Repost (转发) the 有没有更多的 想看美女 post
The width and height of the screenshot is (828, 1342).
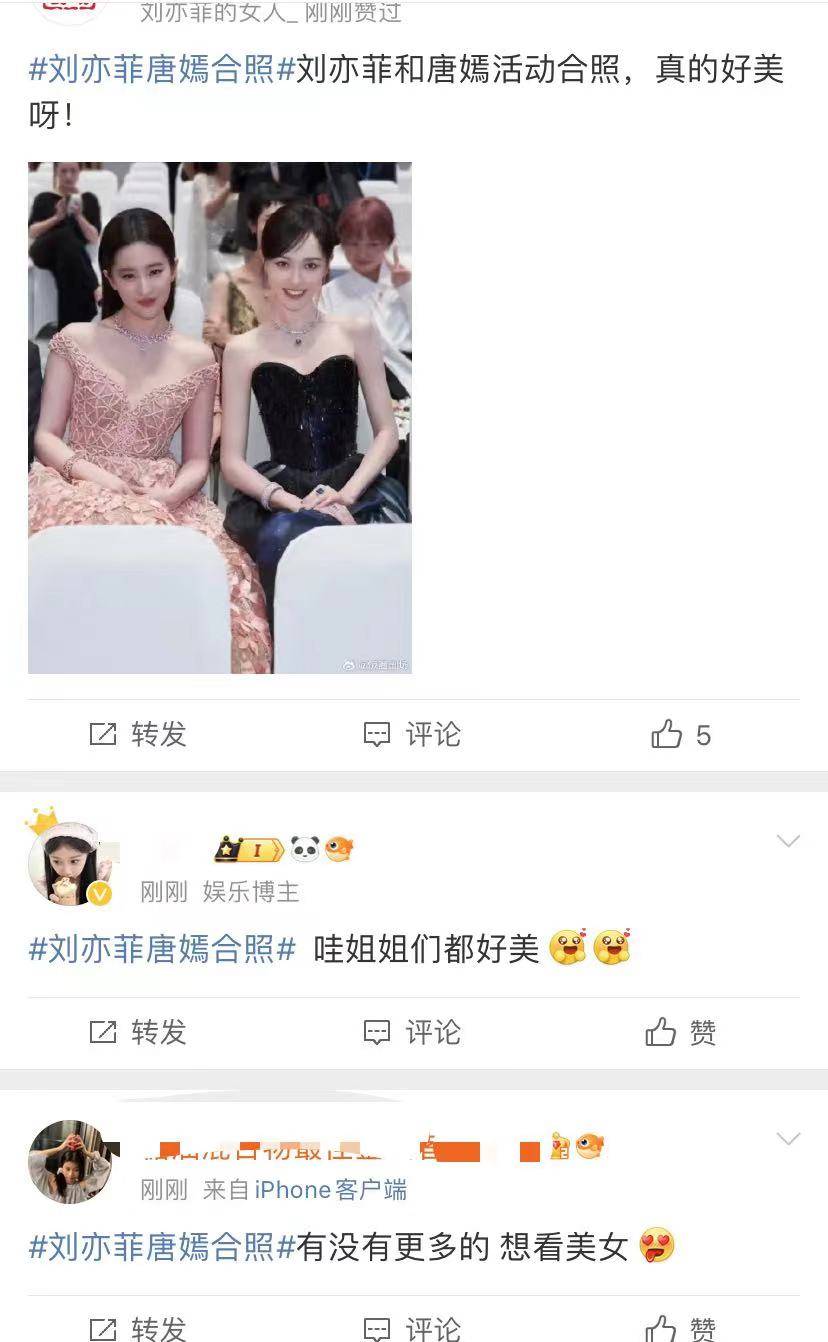pos(138,1328)
